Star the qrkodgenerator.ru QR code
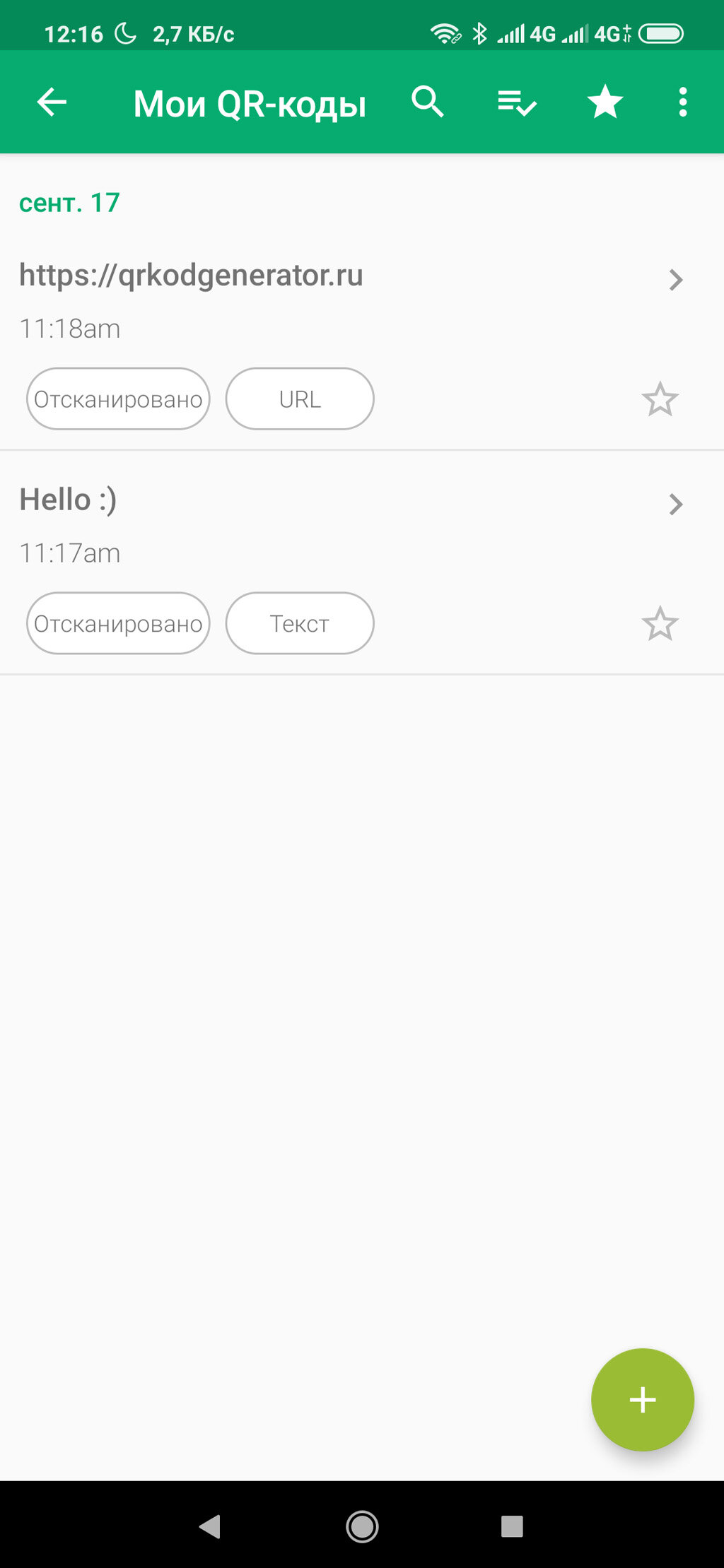This screenshot has width=724, height=1568. click(660, 399)
